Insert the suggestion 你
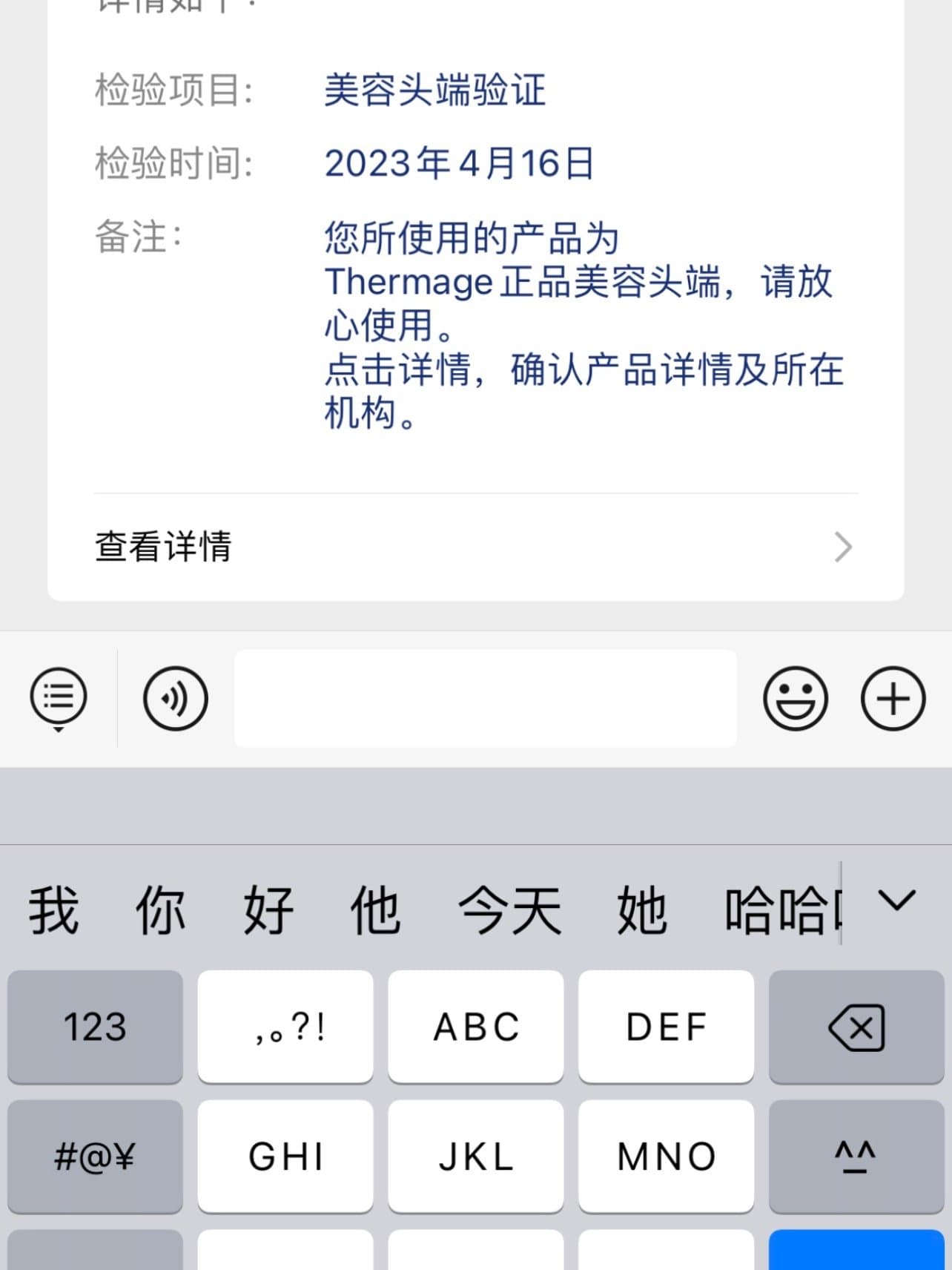 pos(160,909)
